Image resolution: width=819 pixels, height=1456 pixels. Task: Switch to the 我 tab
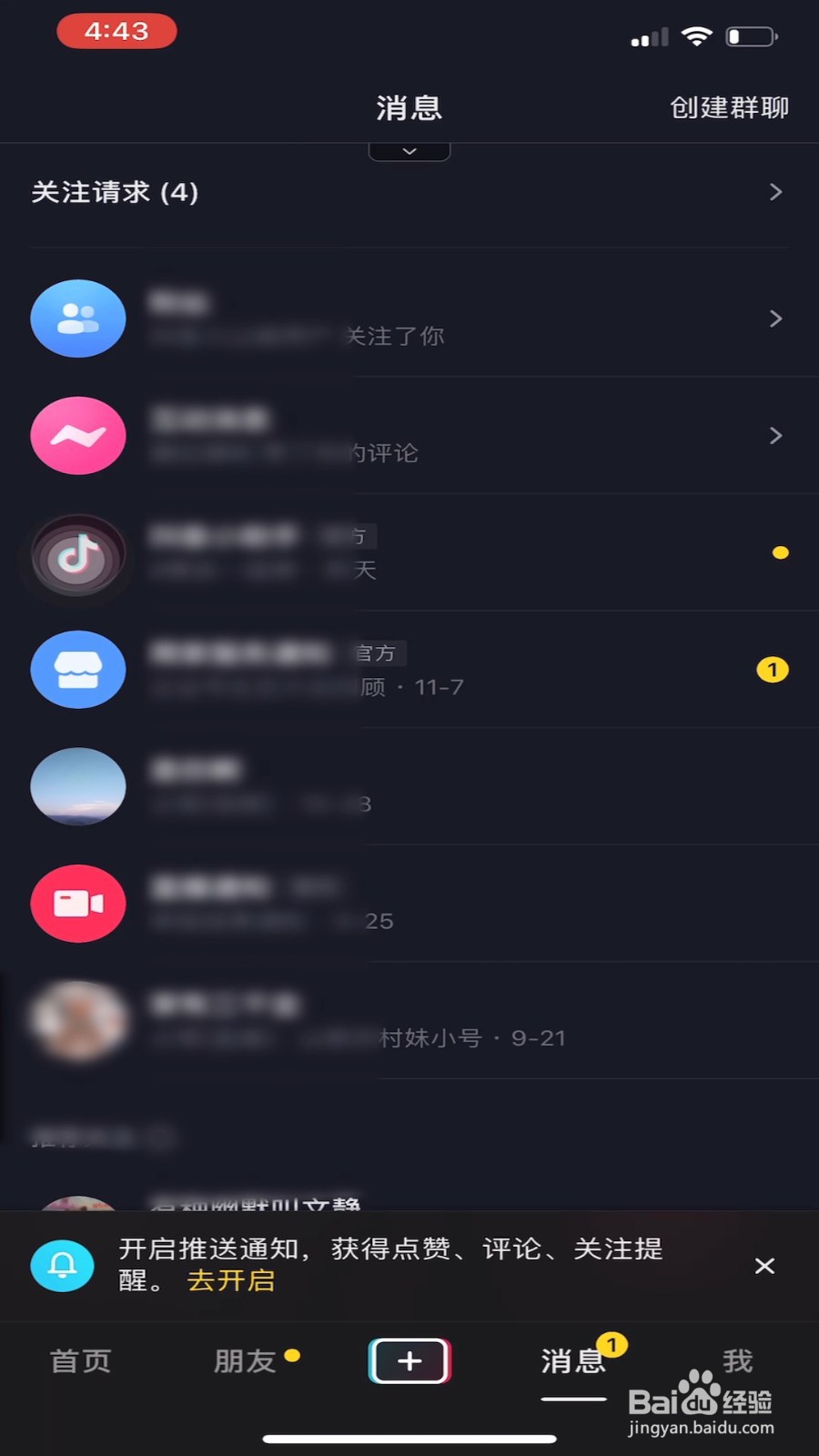coord(737,1360)
